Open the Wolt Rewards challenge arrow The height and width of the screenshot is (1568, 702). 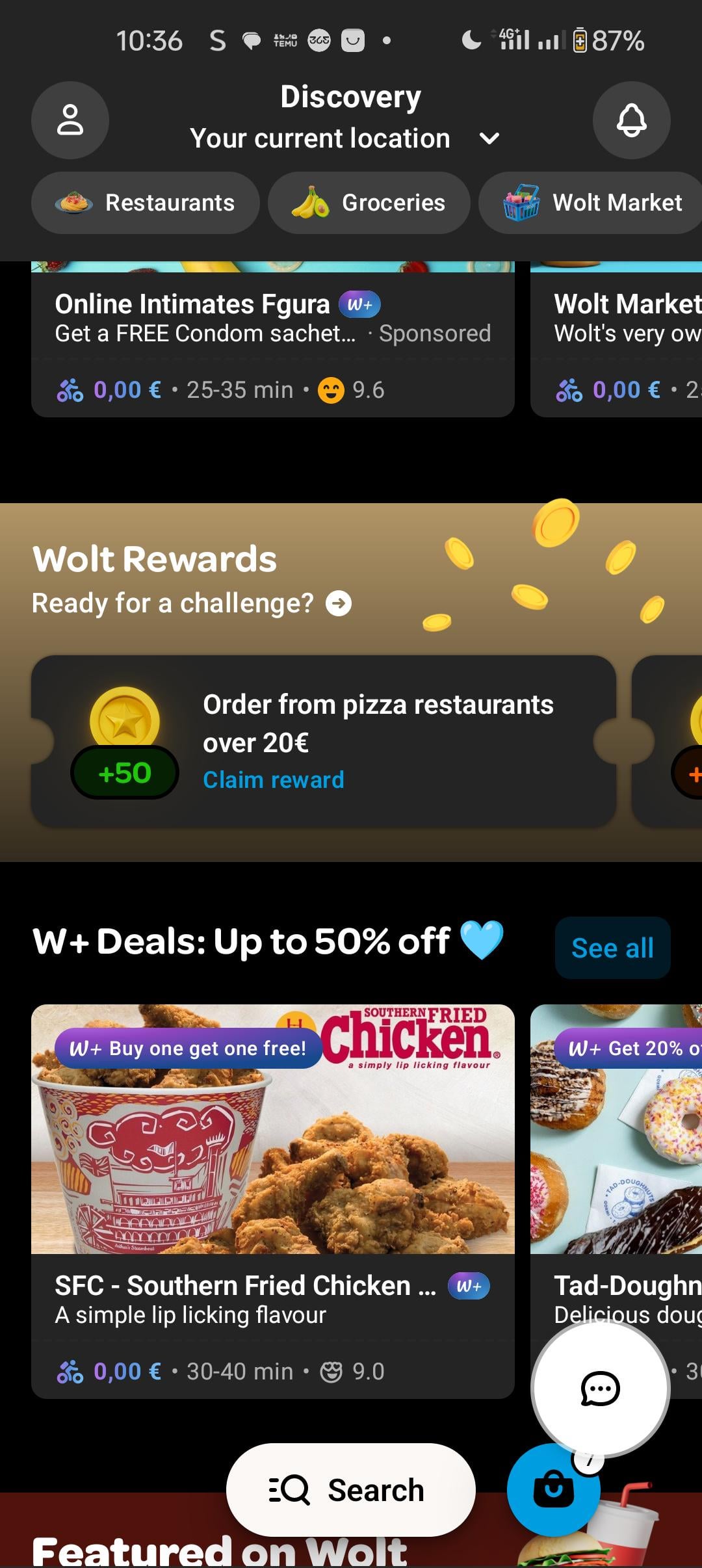pos(339,603)
